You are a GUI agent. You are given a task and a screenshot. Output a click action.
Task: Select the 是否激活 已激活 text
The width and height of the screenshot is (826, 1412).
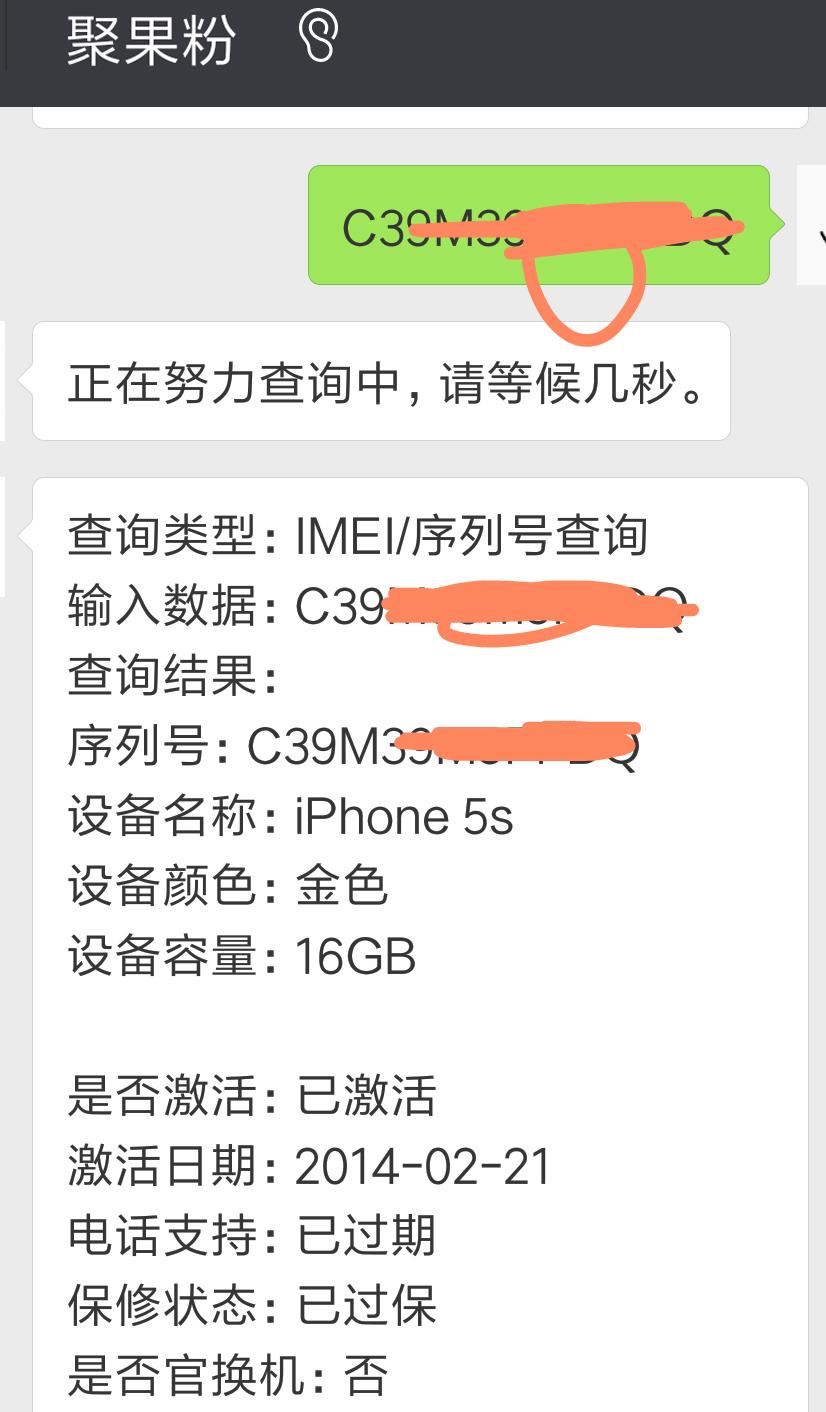[250, 1097]
